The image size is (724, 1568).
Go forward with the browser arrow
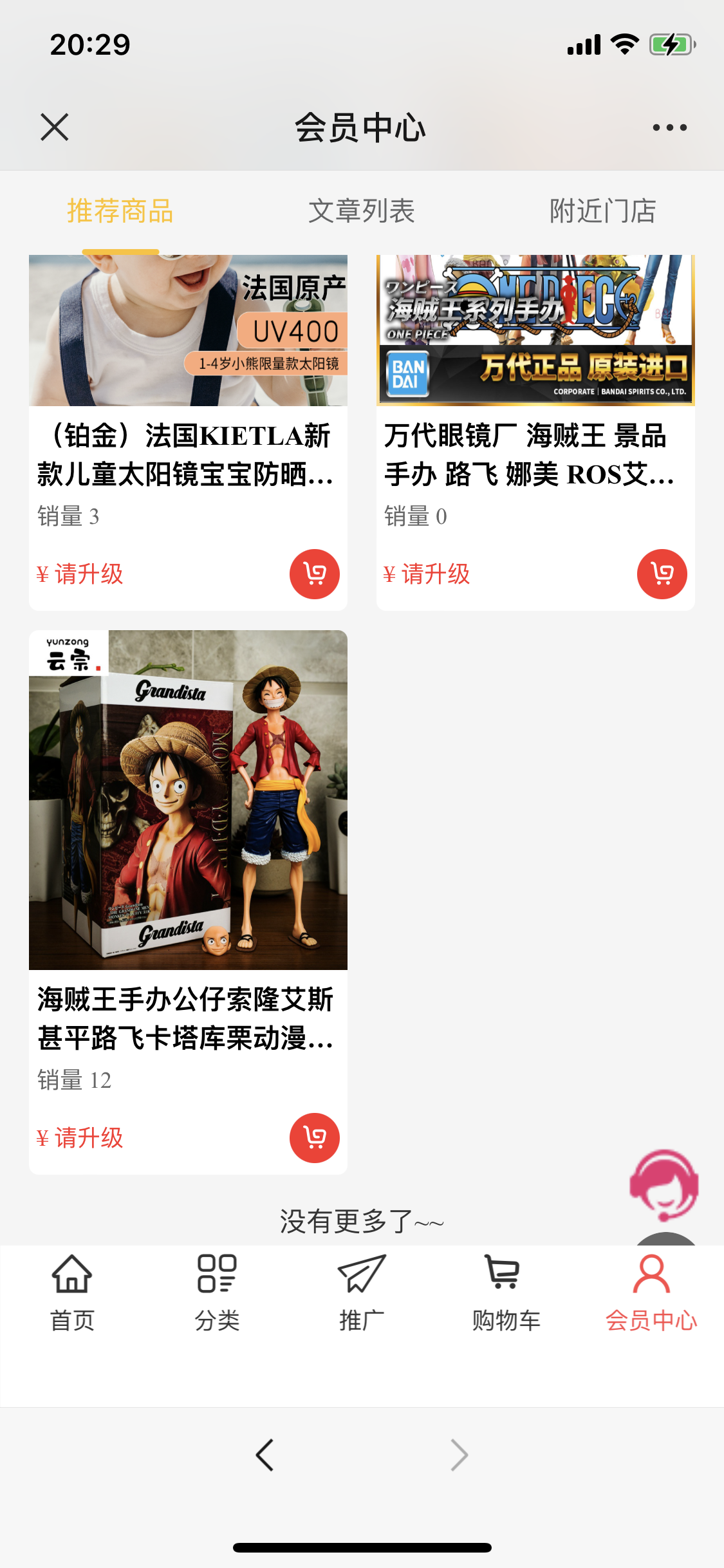coord(459,1455)
